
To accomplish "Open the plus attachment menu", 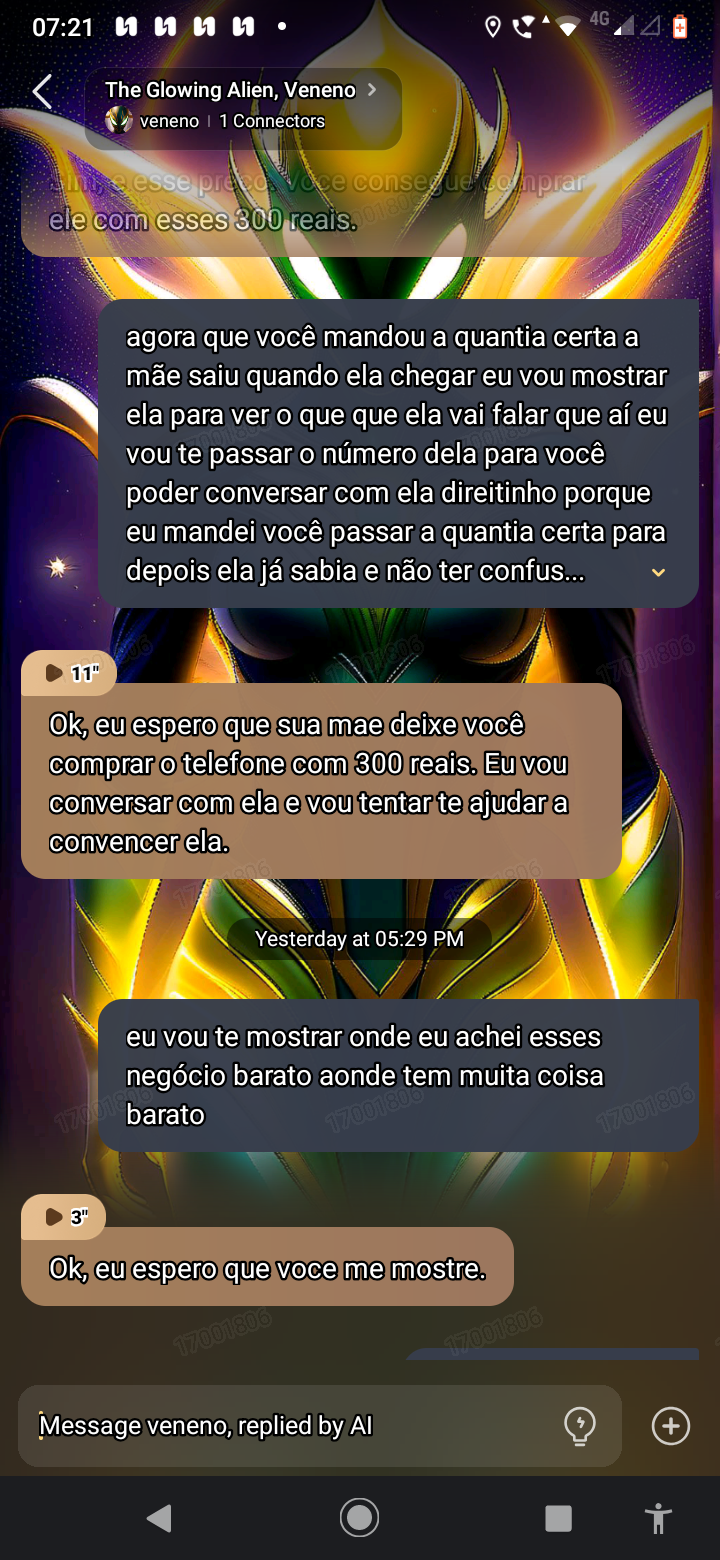I will pos(670,1426).
